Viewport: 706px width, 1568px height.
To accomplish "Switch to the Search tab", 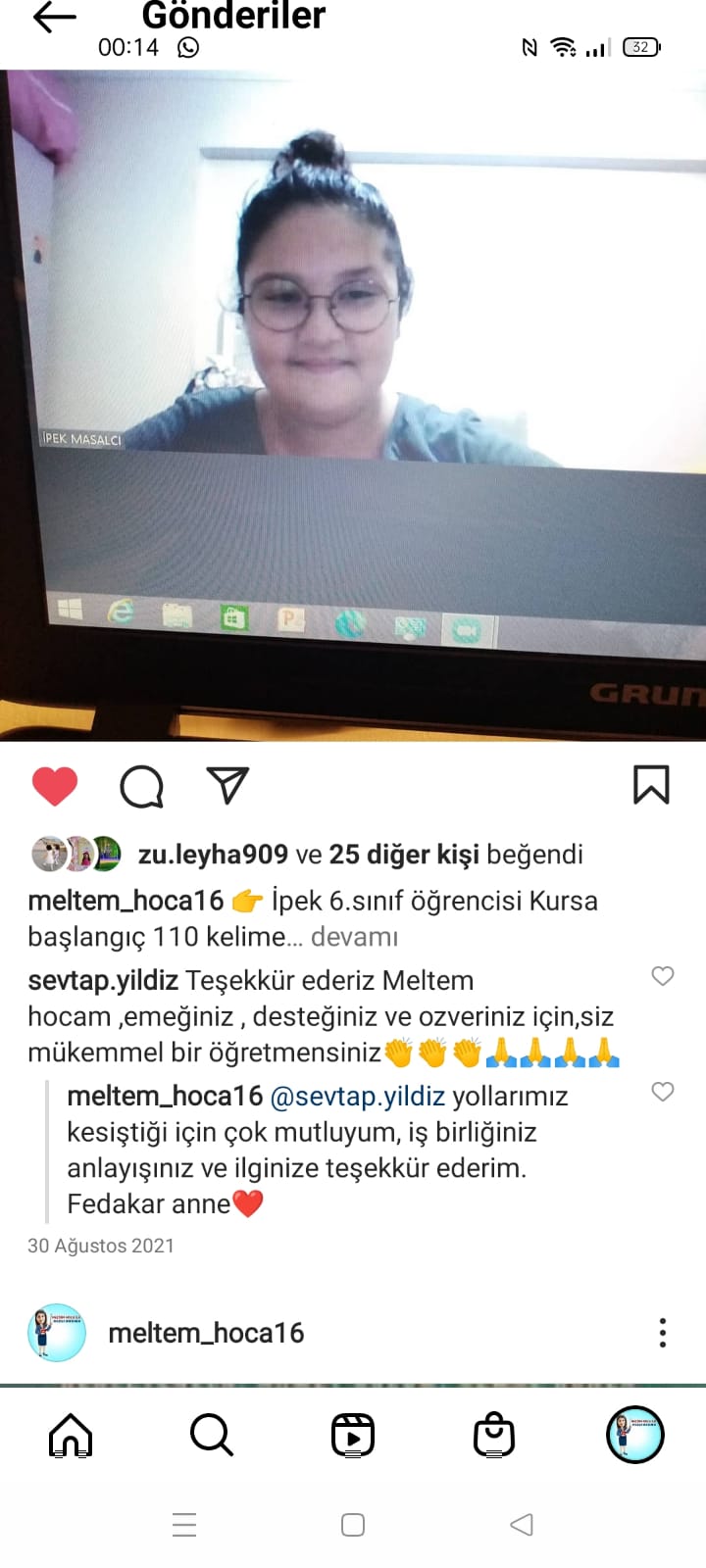I will click(212, 1436).
